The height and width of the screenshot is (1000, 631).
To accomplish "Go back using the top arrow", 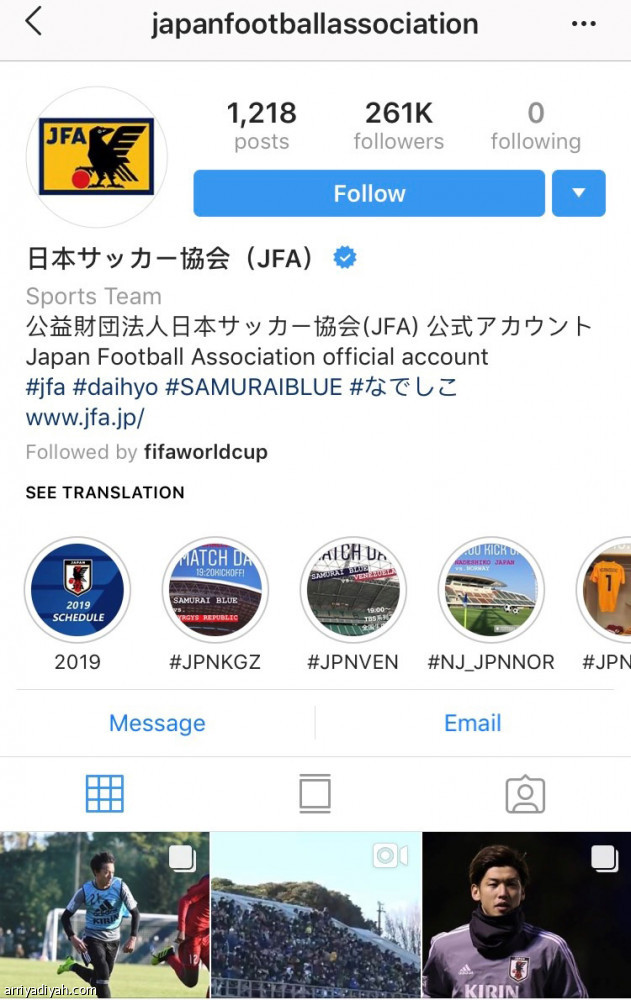I will (x=34, y=22).
